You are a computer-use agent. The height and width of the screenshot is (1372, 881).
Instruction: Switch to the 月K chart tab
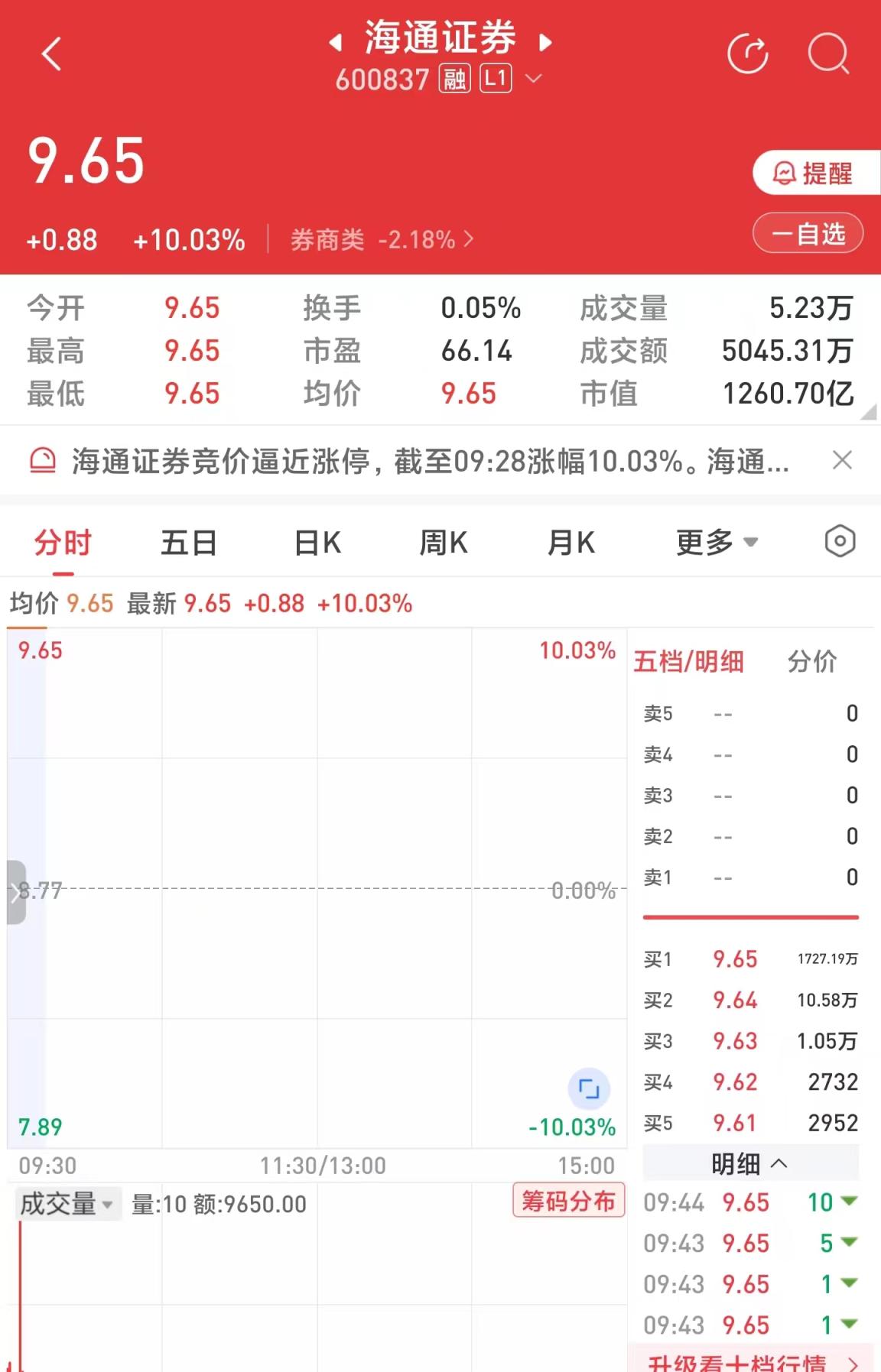coord(571,543)
